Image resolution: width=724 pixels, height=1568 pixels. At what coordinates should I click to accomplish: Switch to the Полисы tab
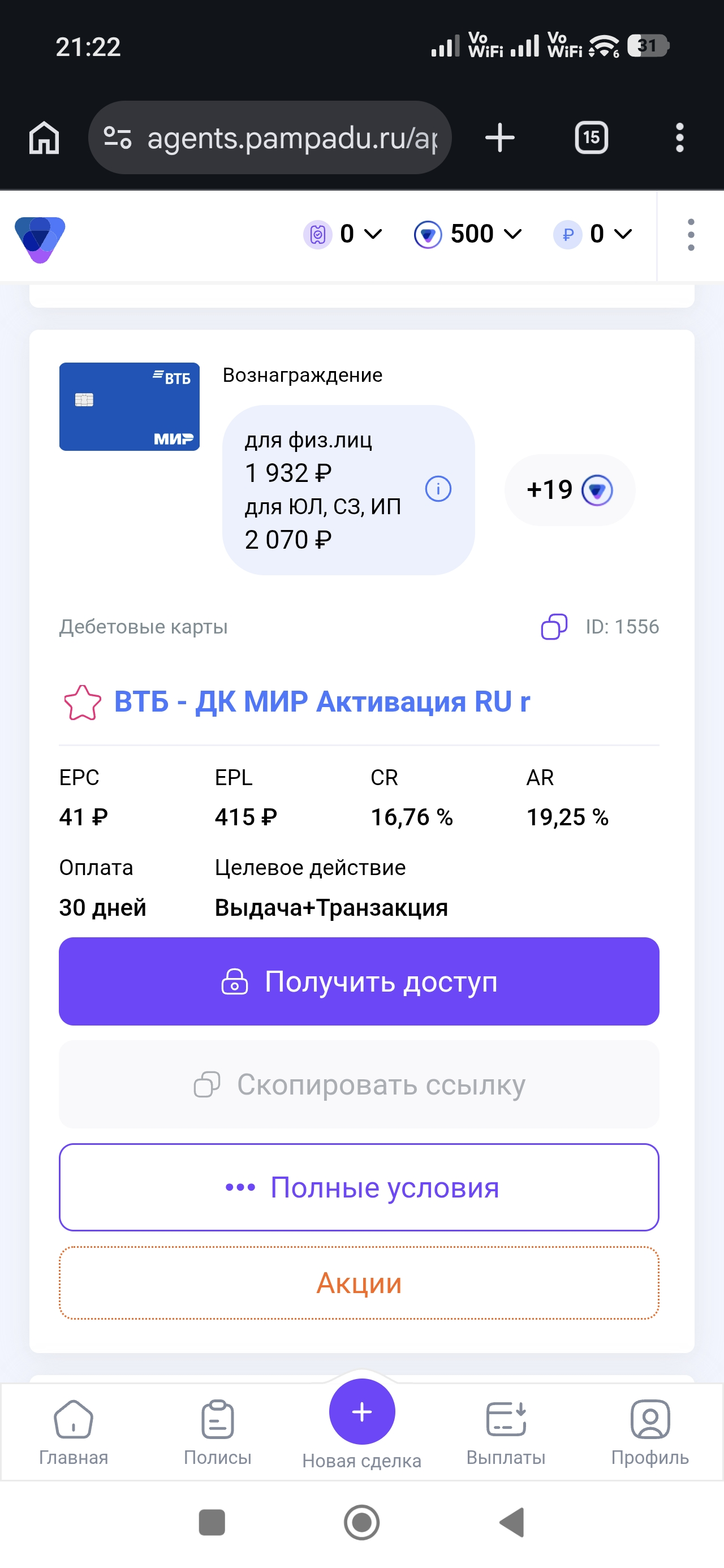(x=217, y=1432)
